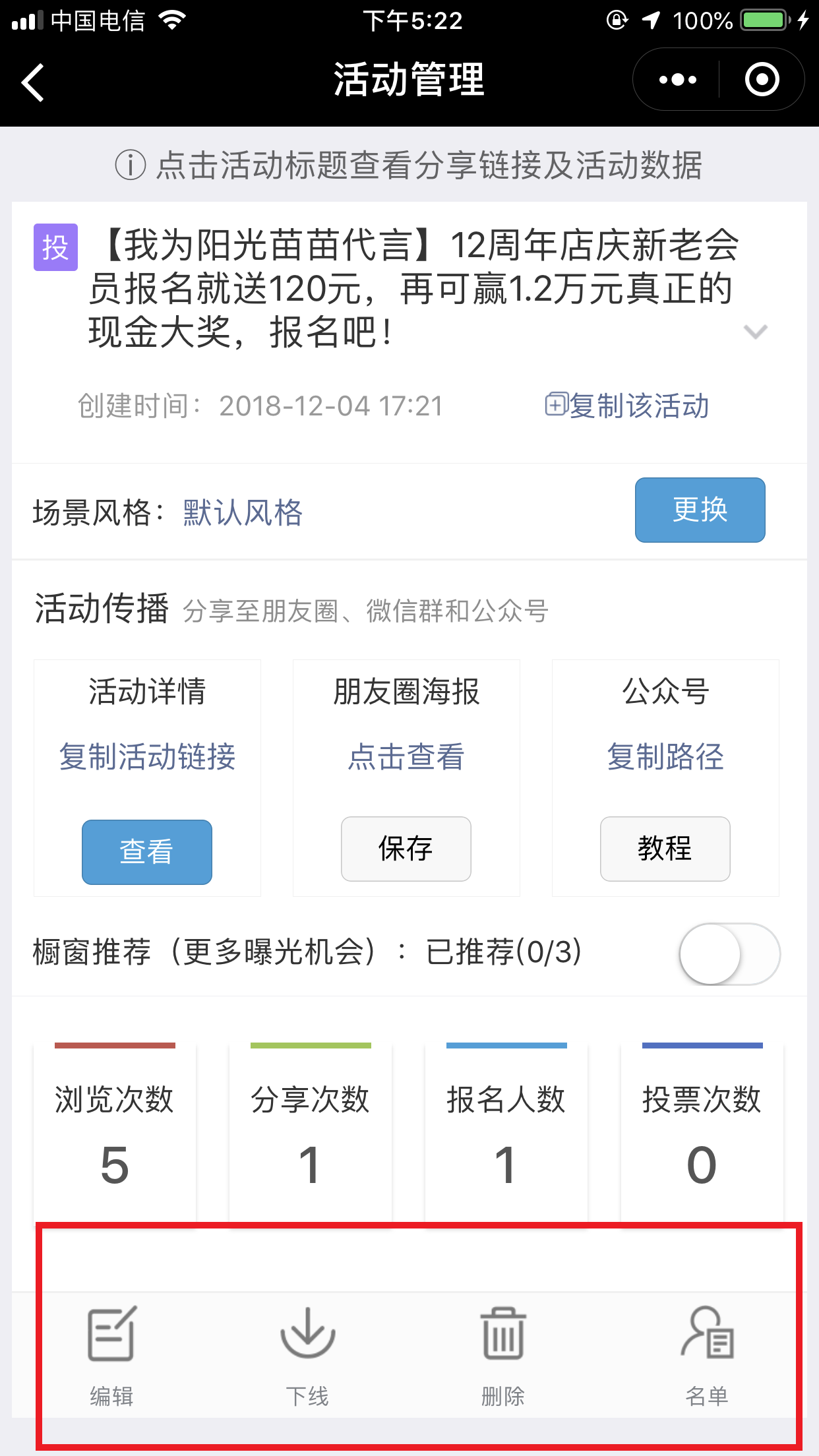Tap 点击查看 for 朋友圈海报
This screenshot has width=819, height=1456.
coord(406,756)
